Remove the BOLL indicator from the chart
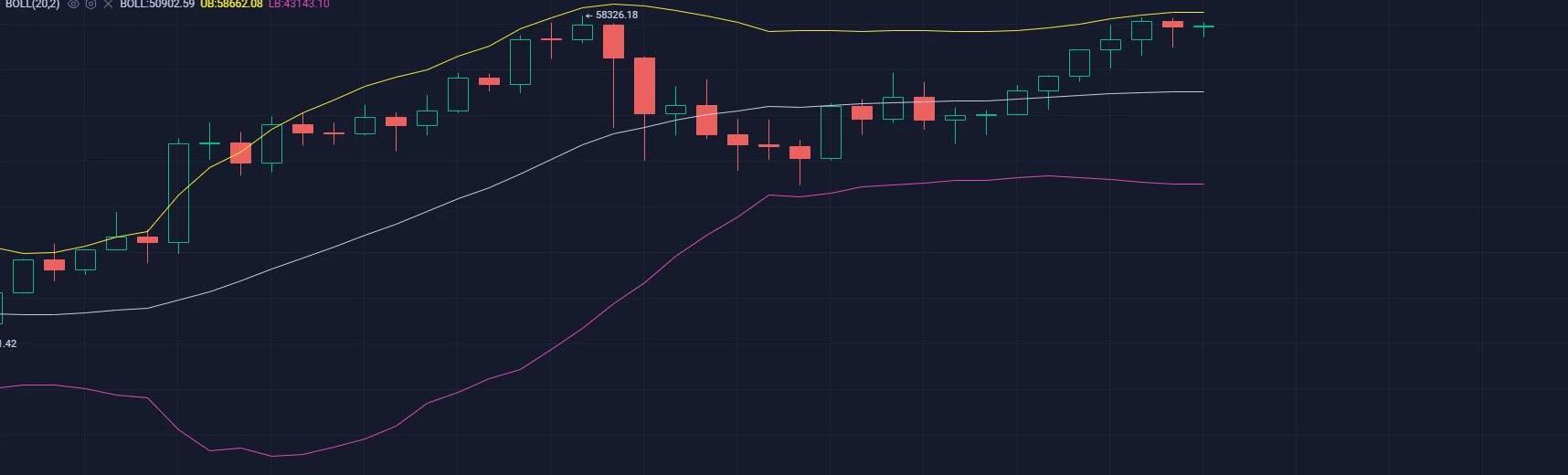Image resolution: width=1568 pixels, height=475 pixels. click(108, 5)
